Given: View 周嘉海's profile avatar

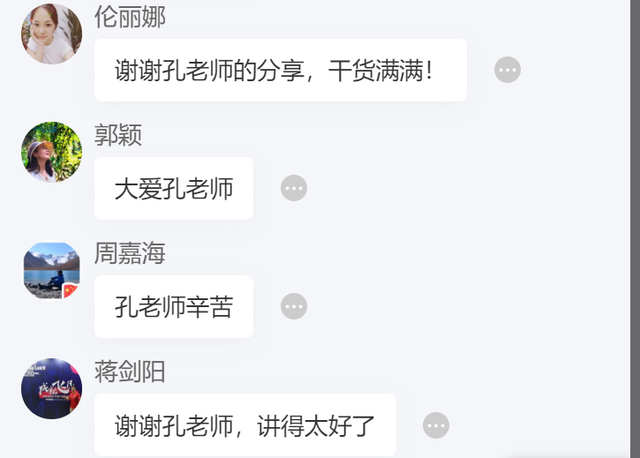Looking at the screenshot, I should [52, 270].
